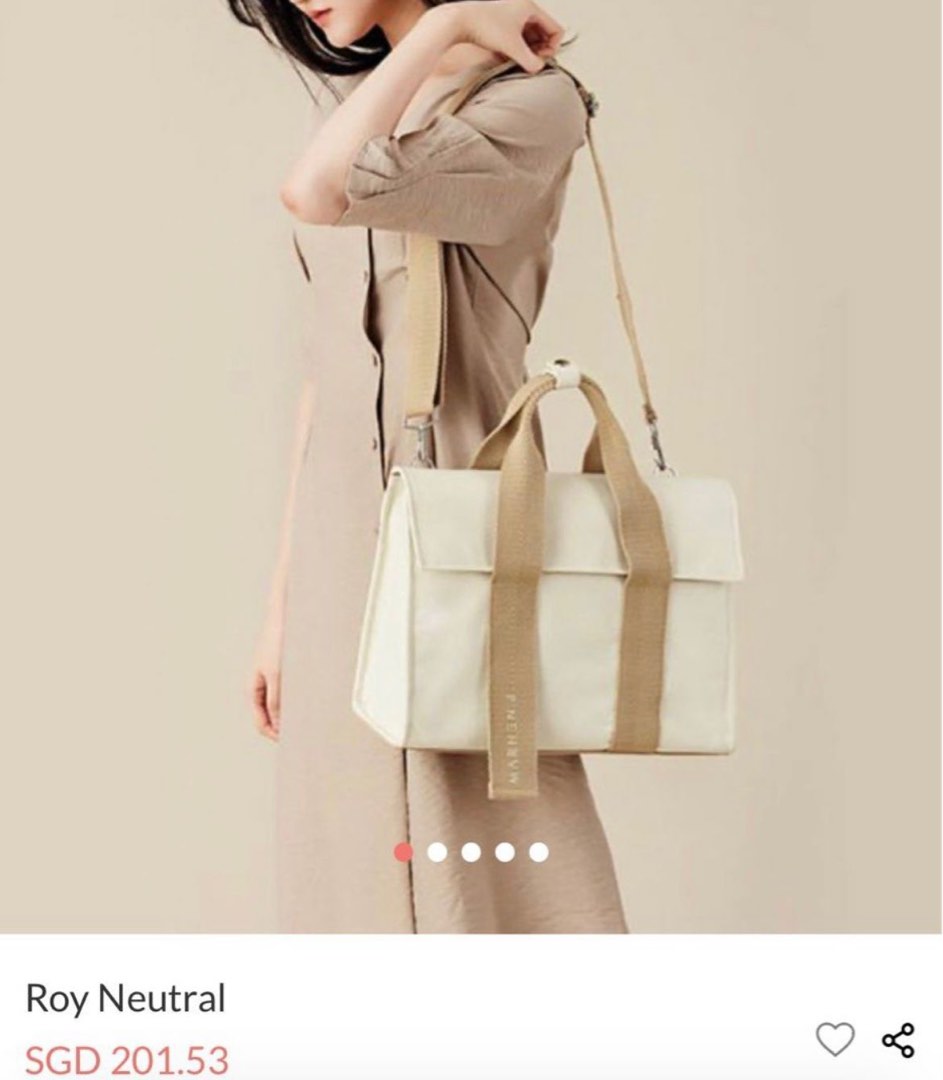This screenshot has height=1080, width=943.
Task: Click the red active carousel dot
Action: pyautogui.click(x=404, y=852)
